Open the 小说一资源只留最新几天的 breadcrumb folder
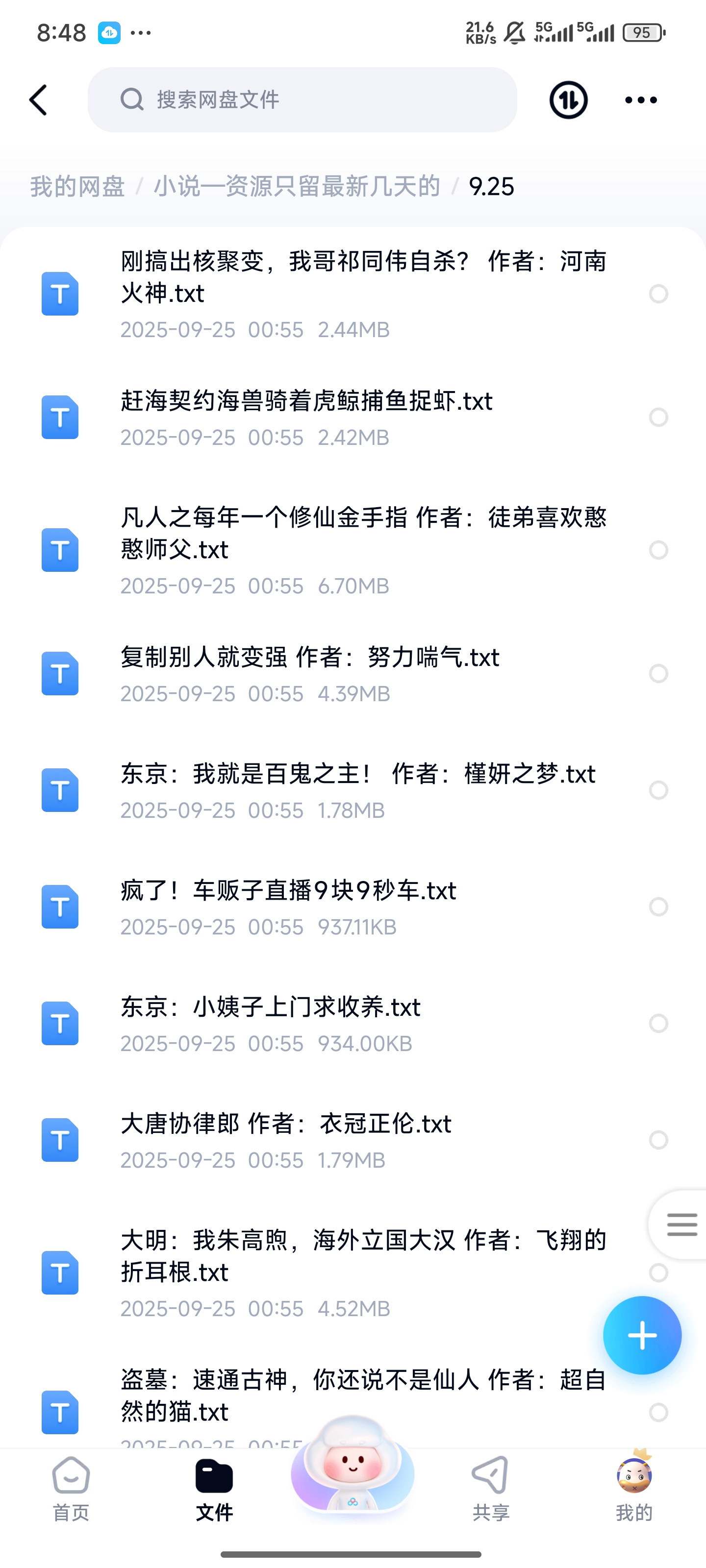This screenshot has height=1568, width=706. coord(297,186)
